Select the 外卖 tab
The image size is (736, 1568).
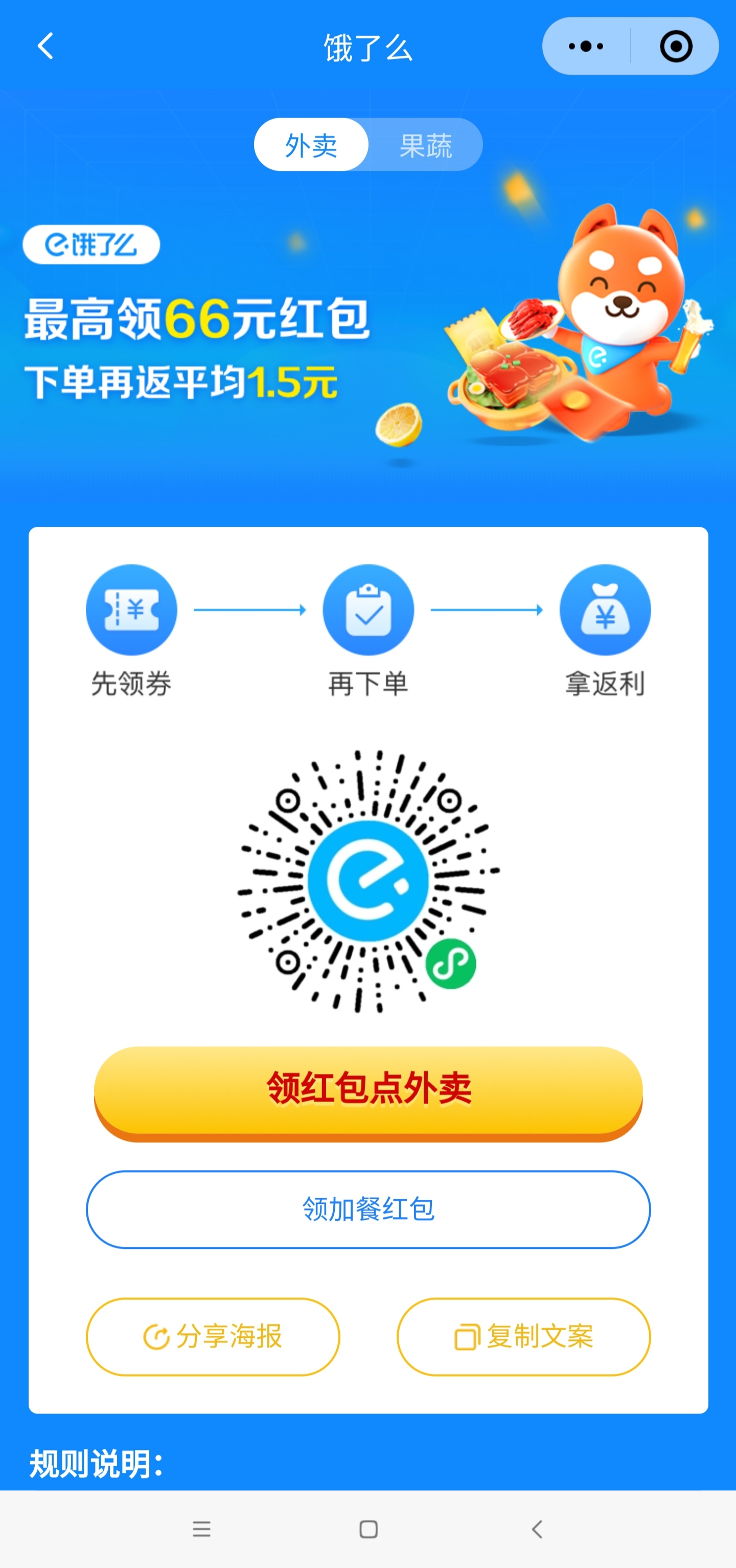point(311,145)
